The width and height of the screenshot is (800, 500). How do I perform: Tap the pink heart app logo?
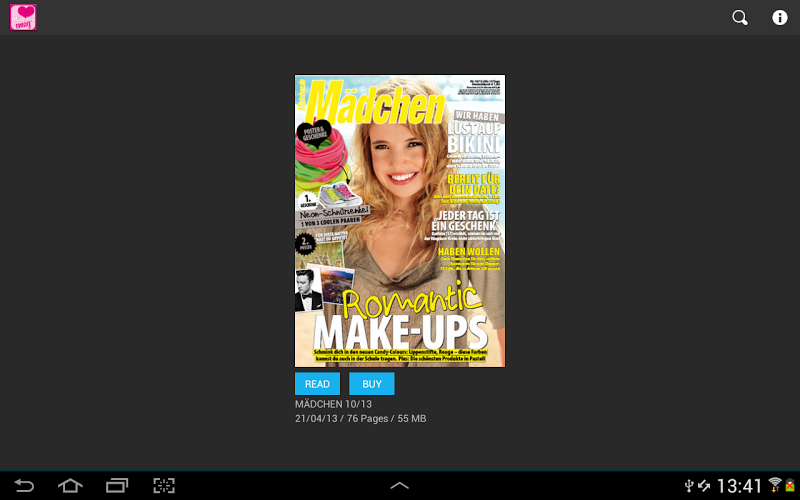[x=23, y=18]
